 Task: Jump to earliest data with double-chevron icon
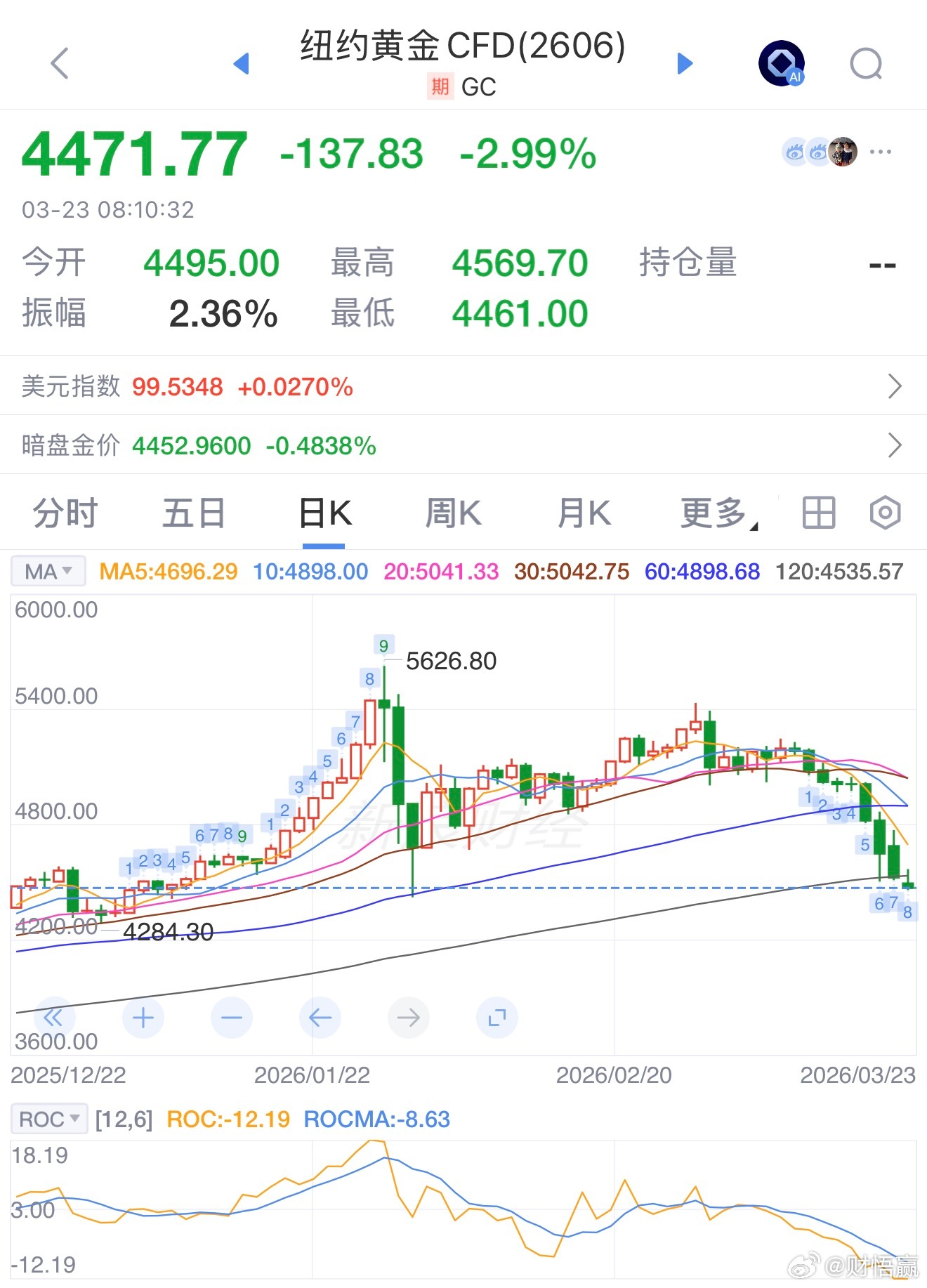54,1017
